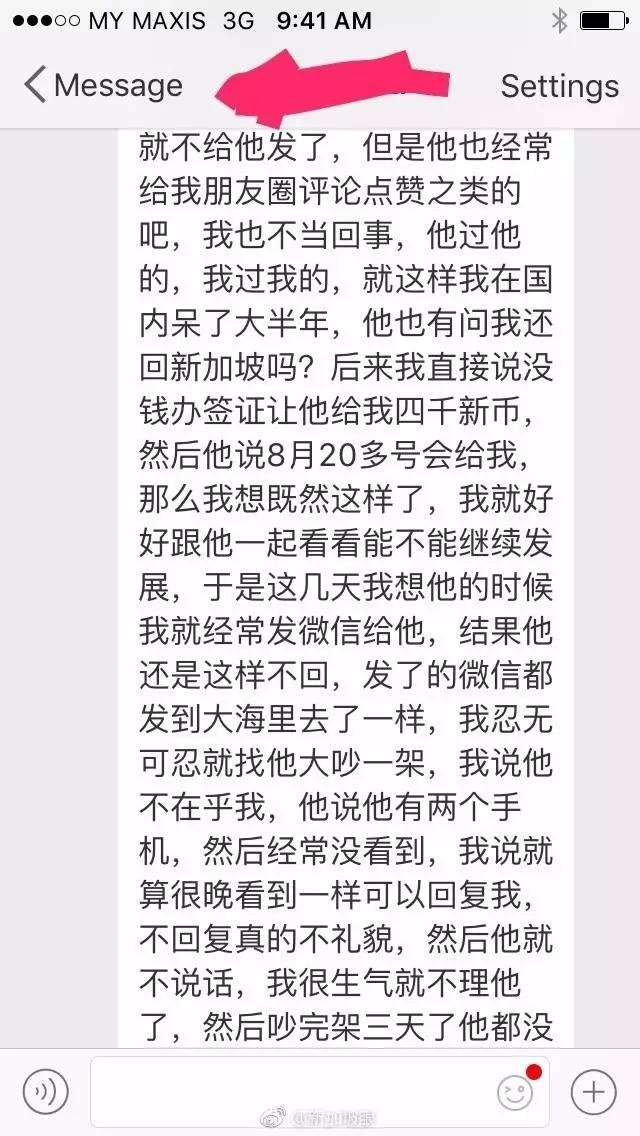Tap the message text field

(290, 1091)
